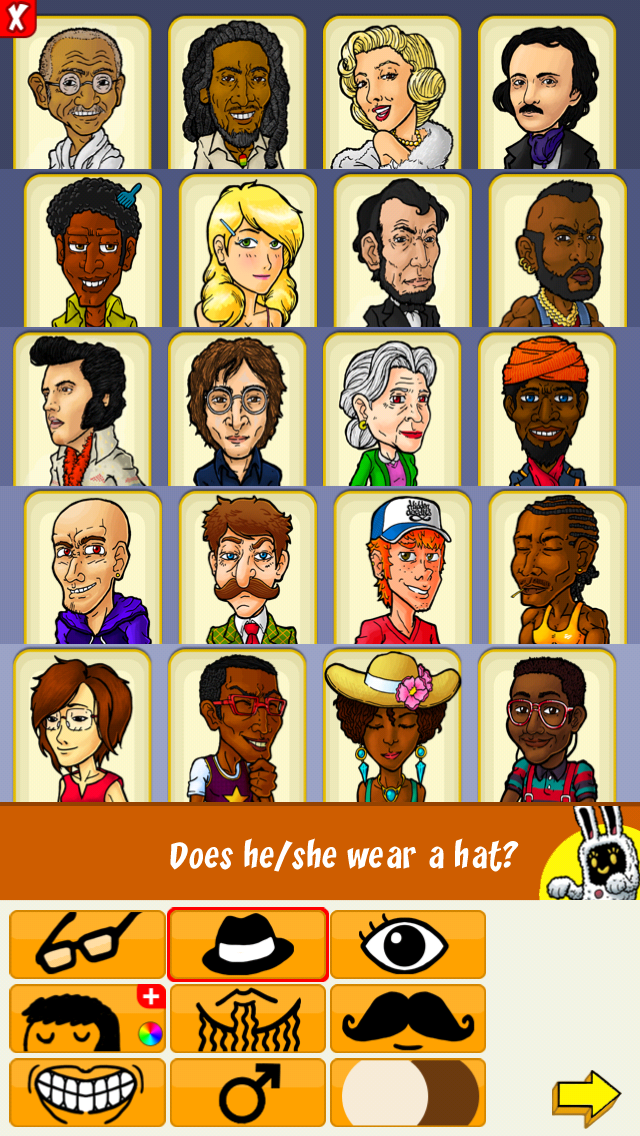640x1136 pixels.
Task: Ask whether the character has a beard
Action: pos(248,1018)
